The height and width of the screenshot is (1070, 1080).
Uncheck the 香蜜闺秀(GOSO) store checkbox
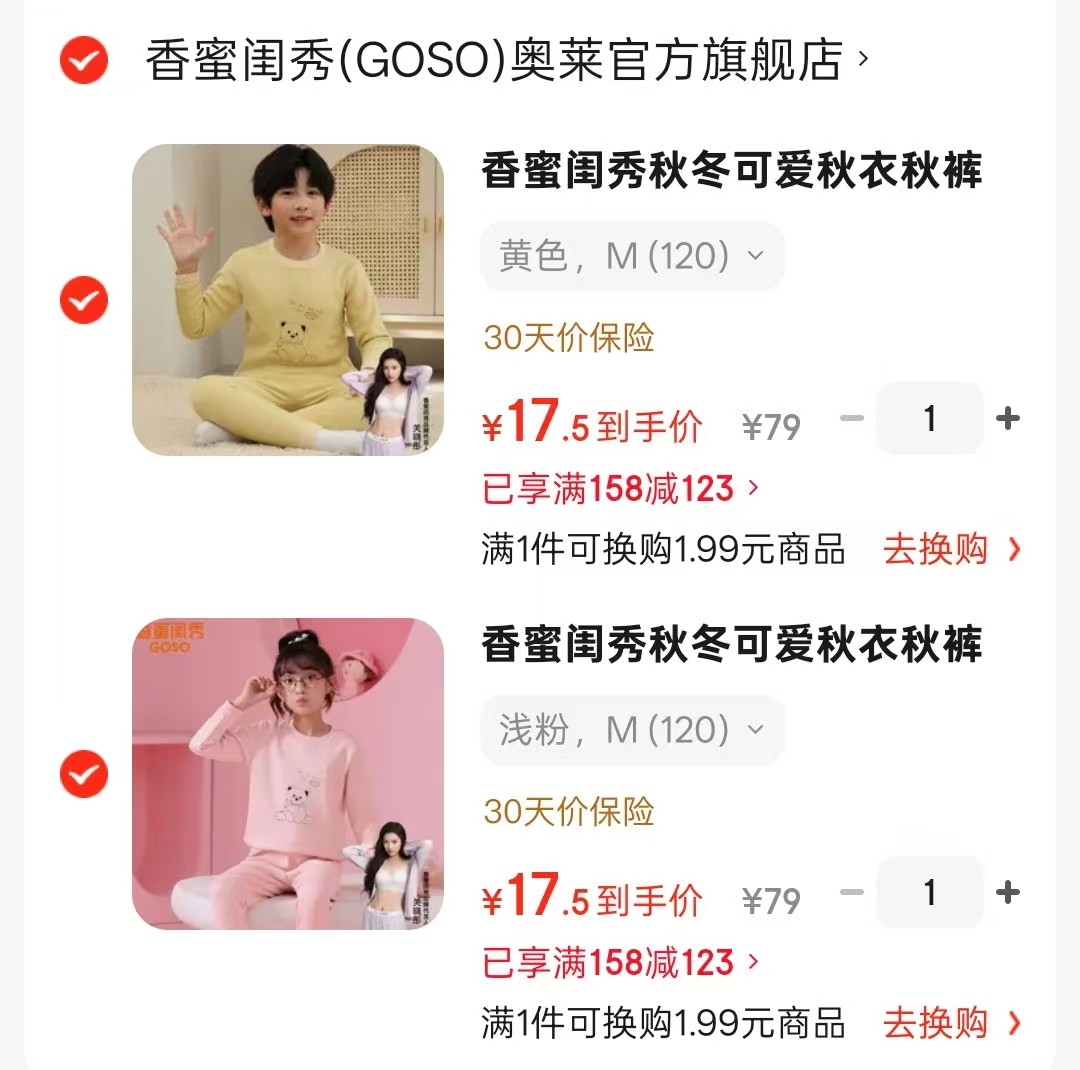(x=84, y=60)
